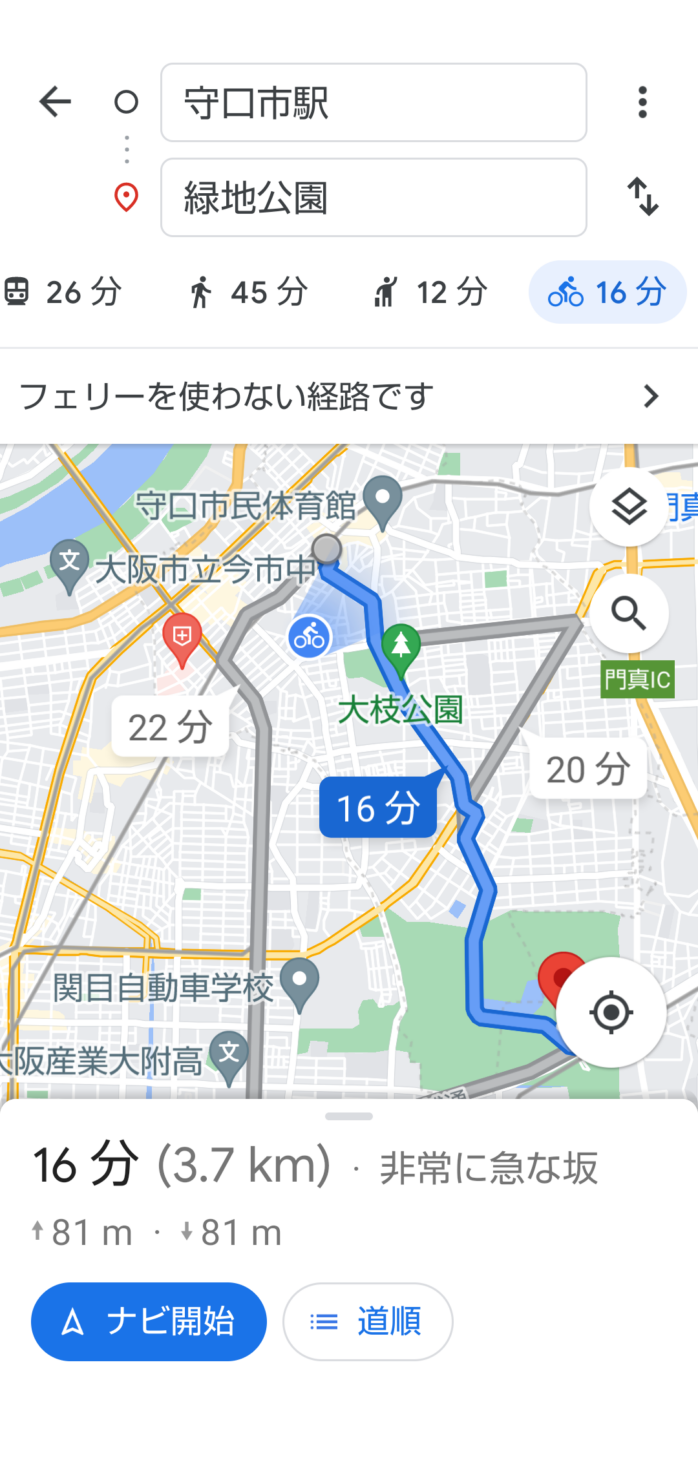Swap origin and destination
Screen dimensions: 698x1473
642,197
